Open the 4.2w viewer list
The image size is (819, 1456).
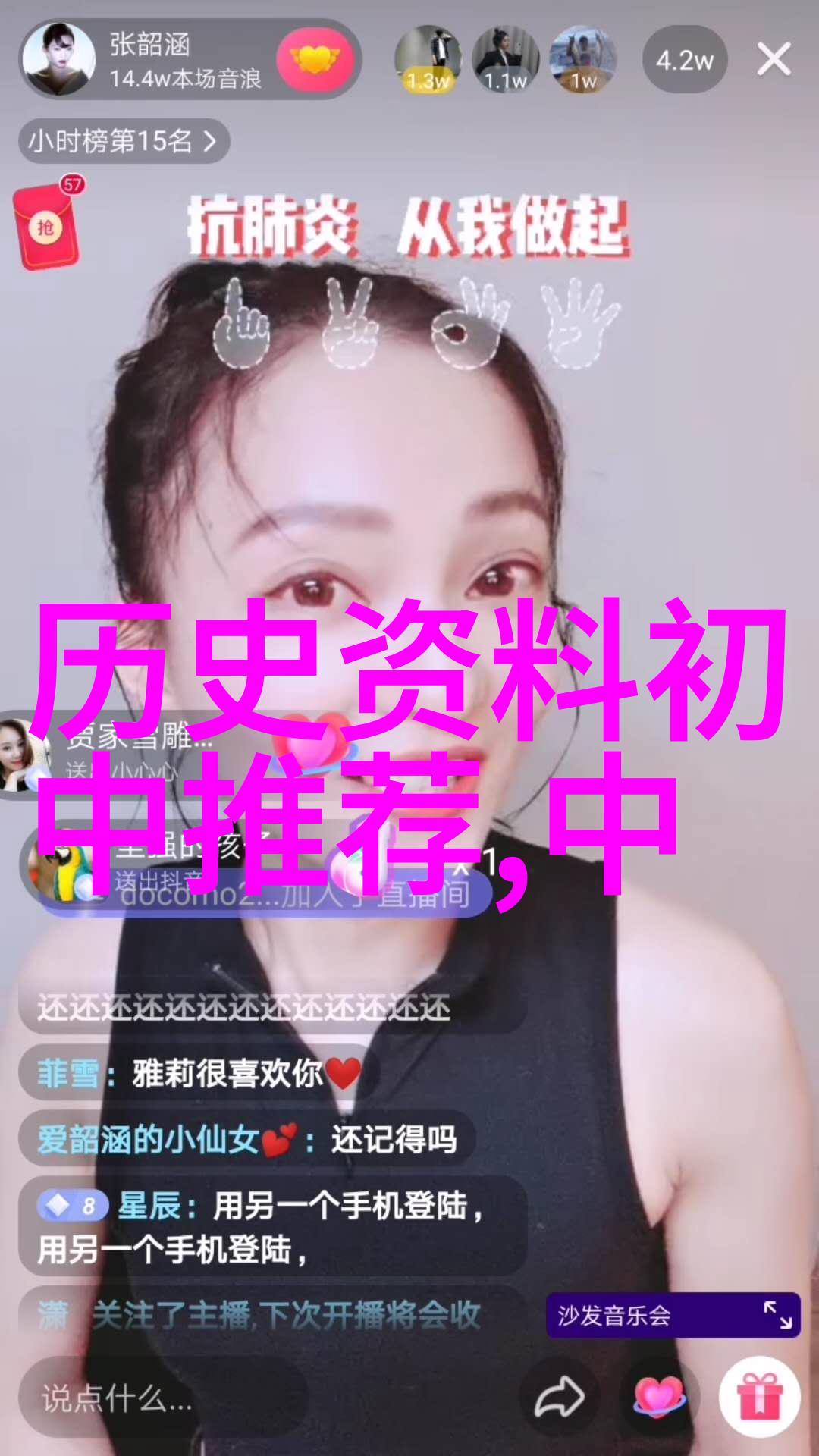click(x=684, y=61)
